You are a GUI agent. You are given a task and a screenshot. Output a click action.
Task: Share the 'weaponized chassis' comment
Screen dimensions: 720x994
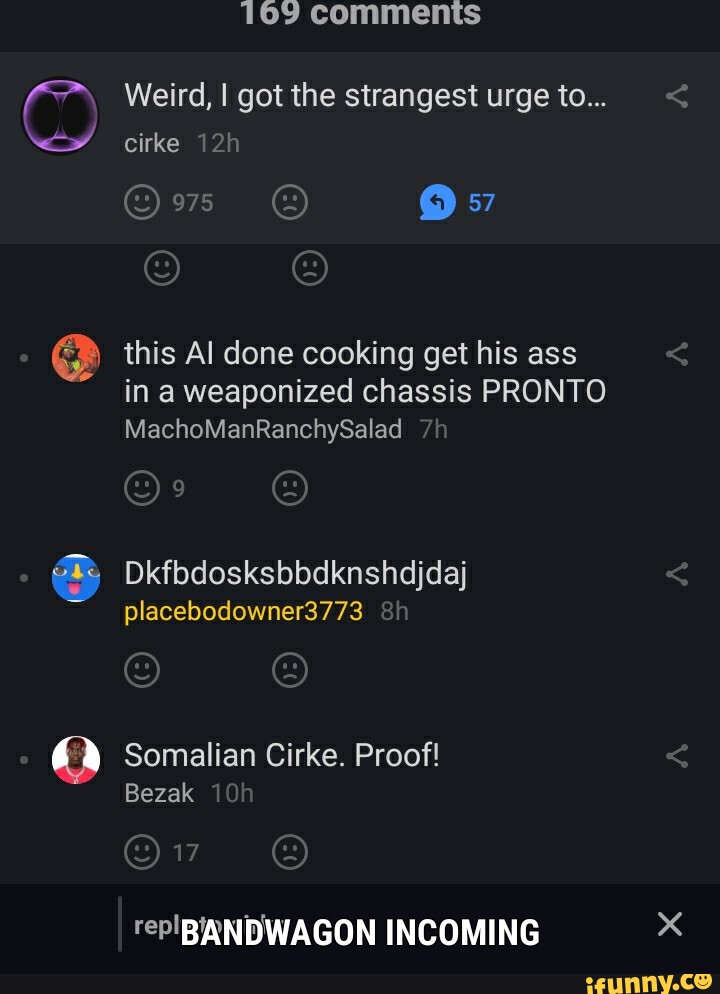pos(678,353)
